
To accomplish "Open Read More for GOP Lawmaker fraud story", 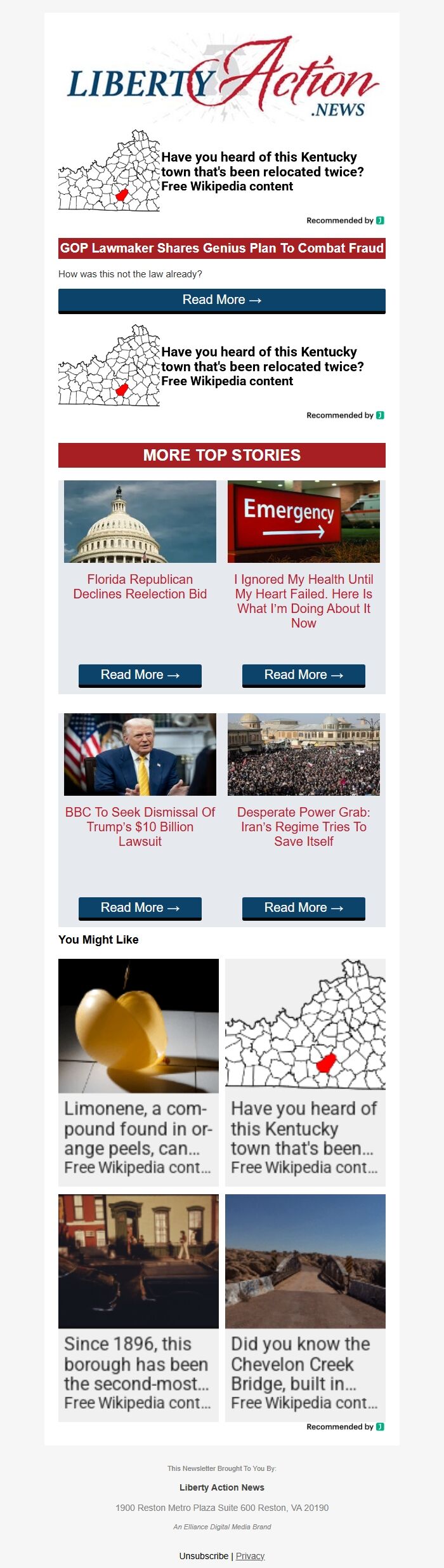I will (x=222, y=300).
